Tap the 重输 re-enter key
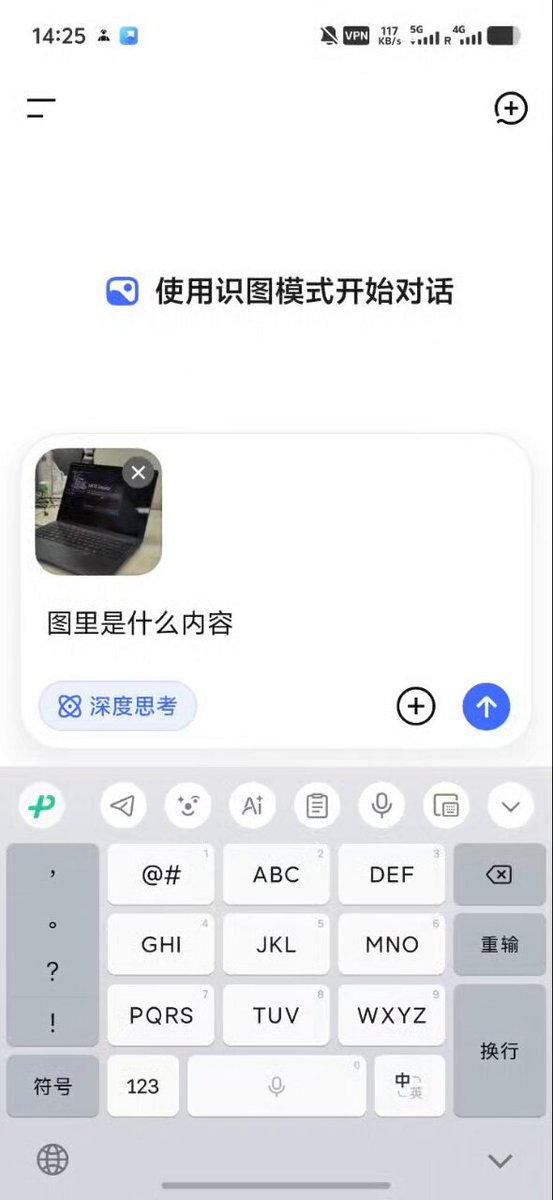Image resolution: width=553 pixels, height=1200 pixels. 499,944
